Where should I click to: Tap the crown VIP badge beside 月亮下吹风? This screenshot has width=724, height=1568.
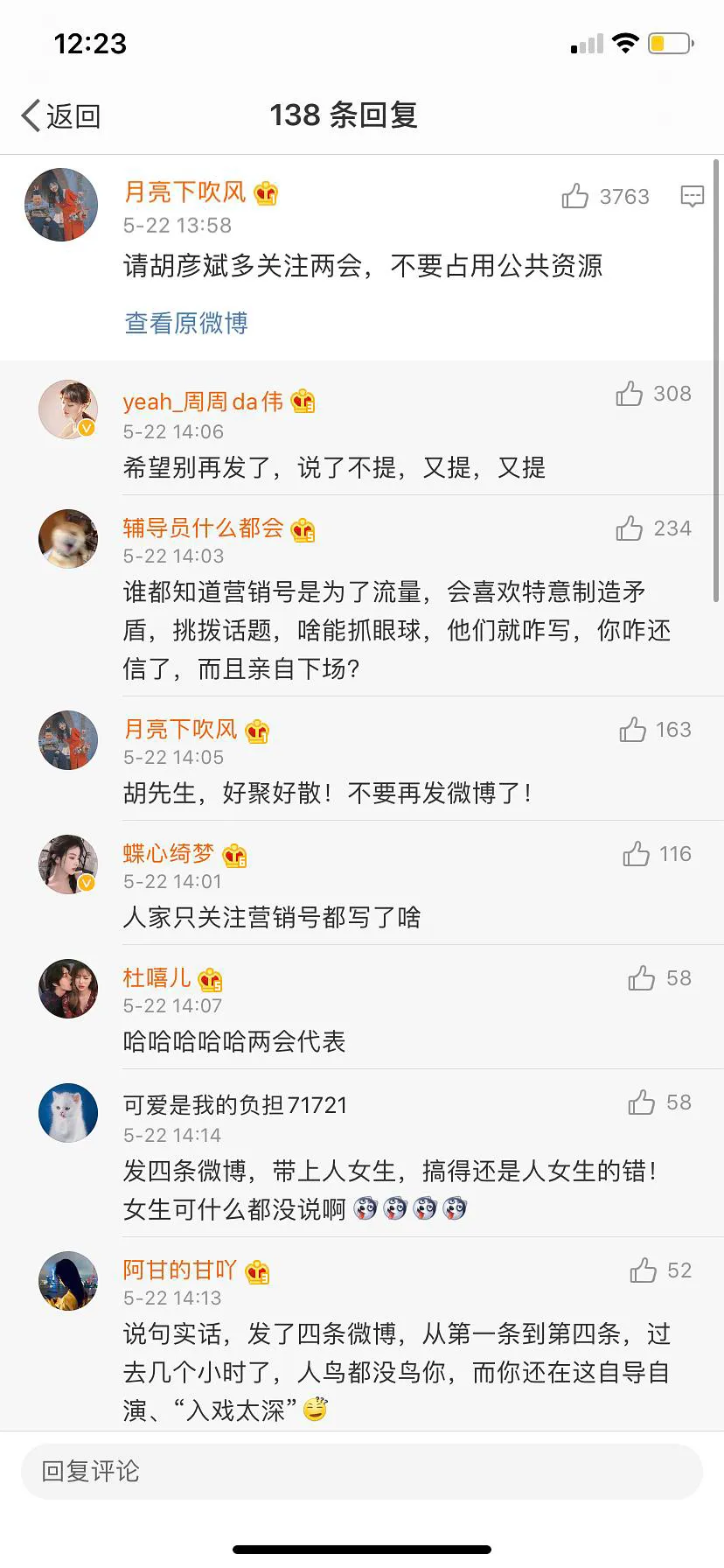click(267, 192)
